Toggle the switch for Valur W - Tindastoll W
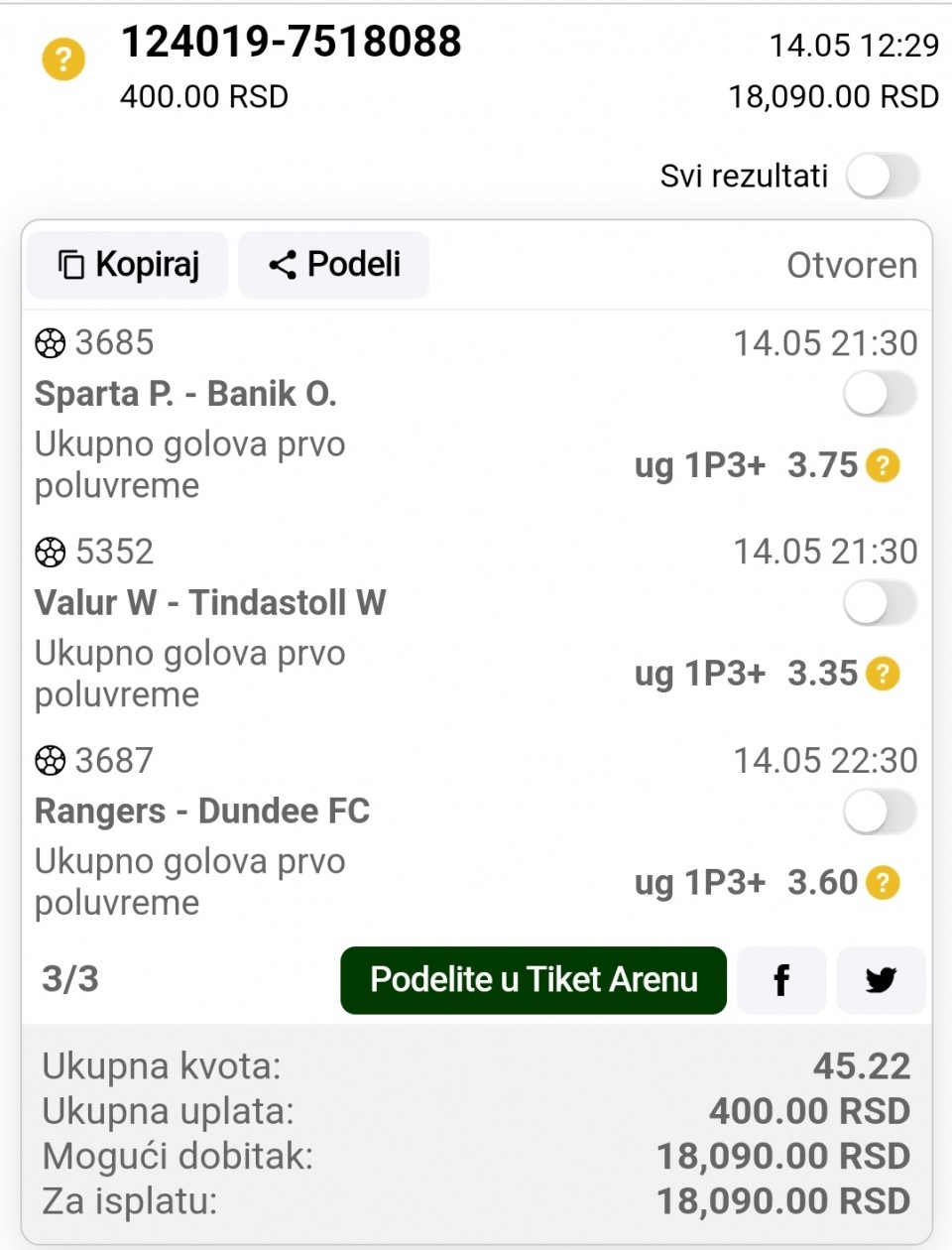 coord(880,603)
